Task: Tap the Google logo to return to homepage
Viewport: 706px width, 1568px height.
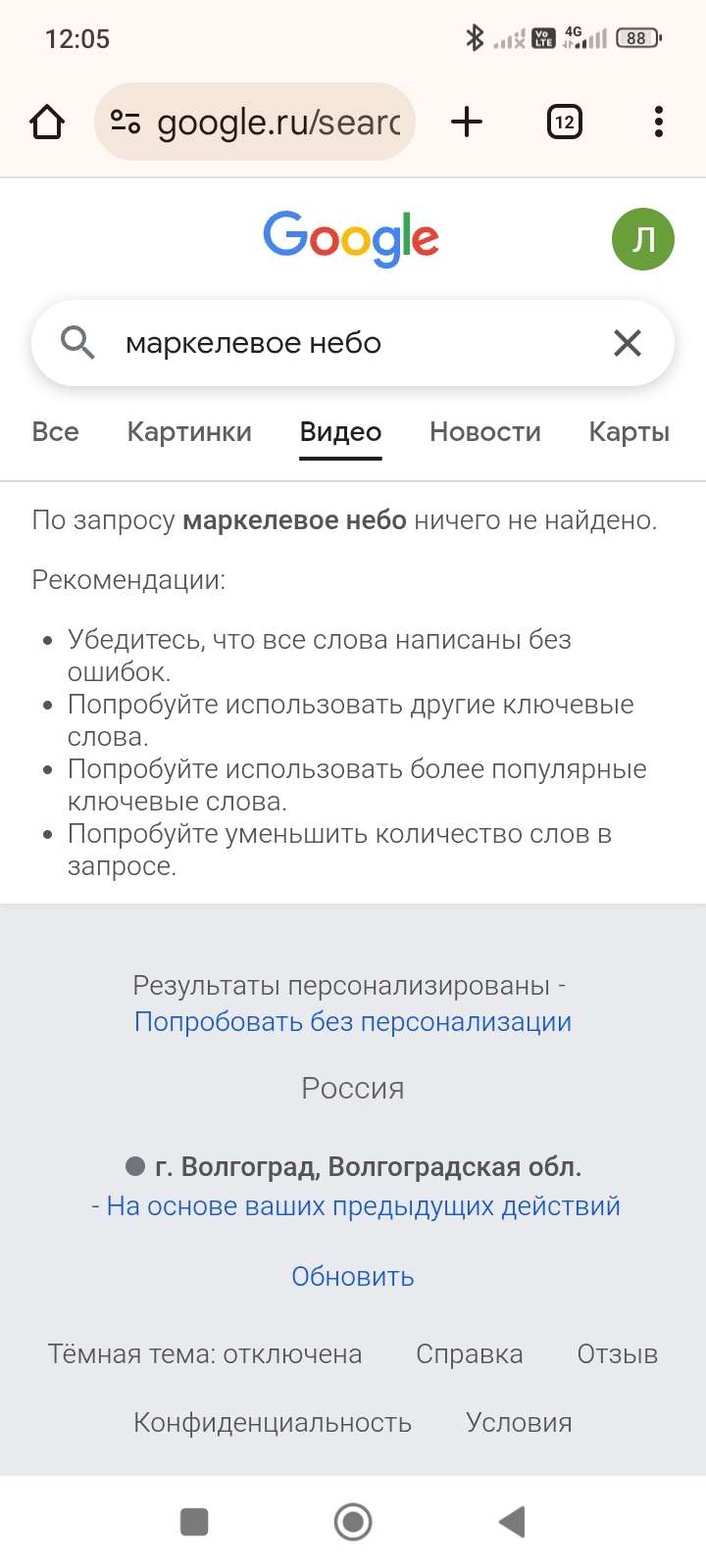Action: 351,237
